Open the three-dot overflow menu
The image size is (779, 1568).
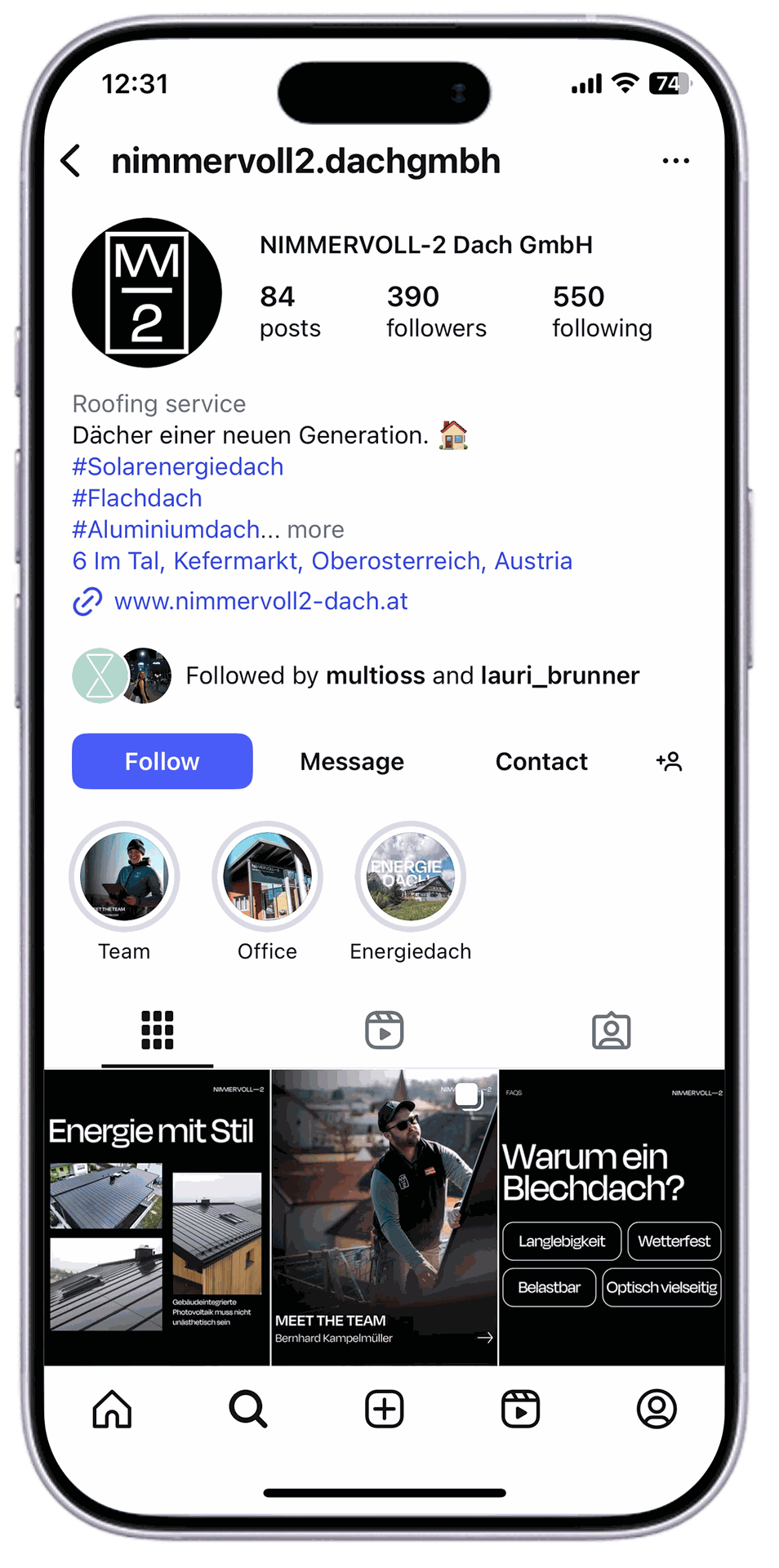[x=675, y=161]
